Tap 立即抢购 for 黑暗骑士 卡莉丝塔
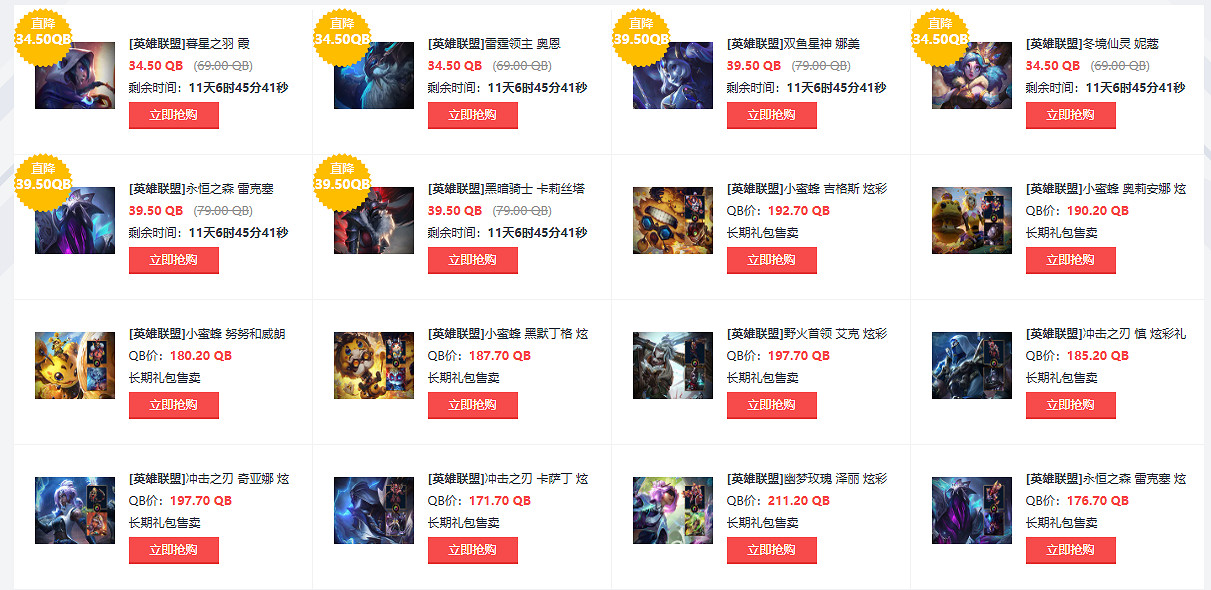The width and height of the screenshot is (1211, 590). point(472,260)
